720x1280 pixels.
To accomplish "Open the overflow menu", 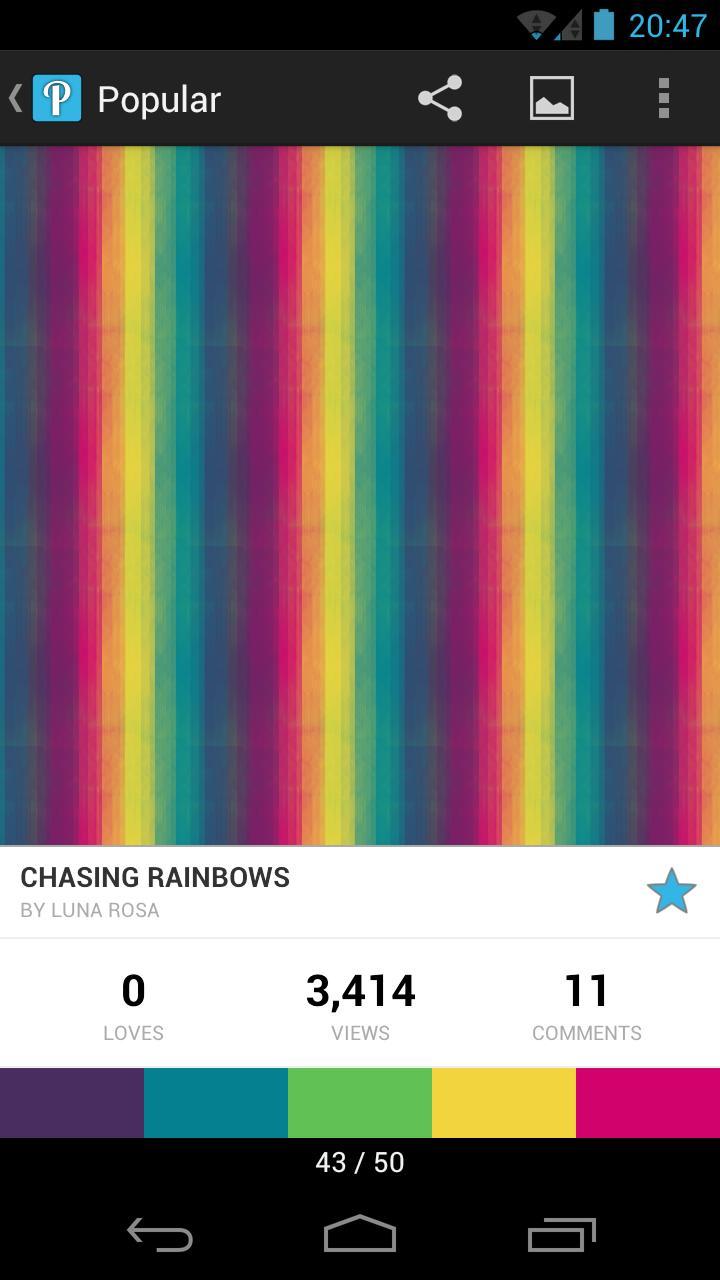I will click(x=663, y=99).
